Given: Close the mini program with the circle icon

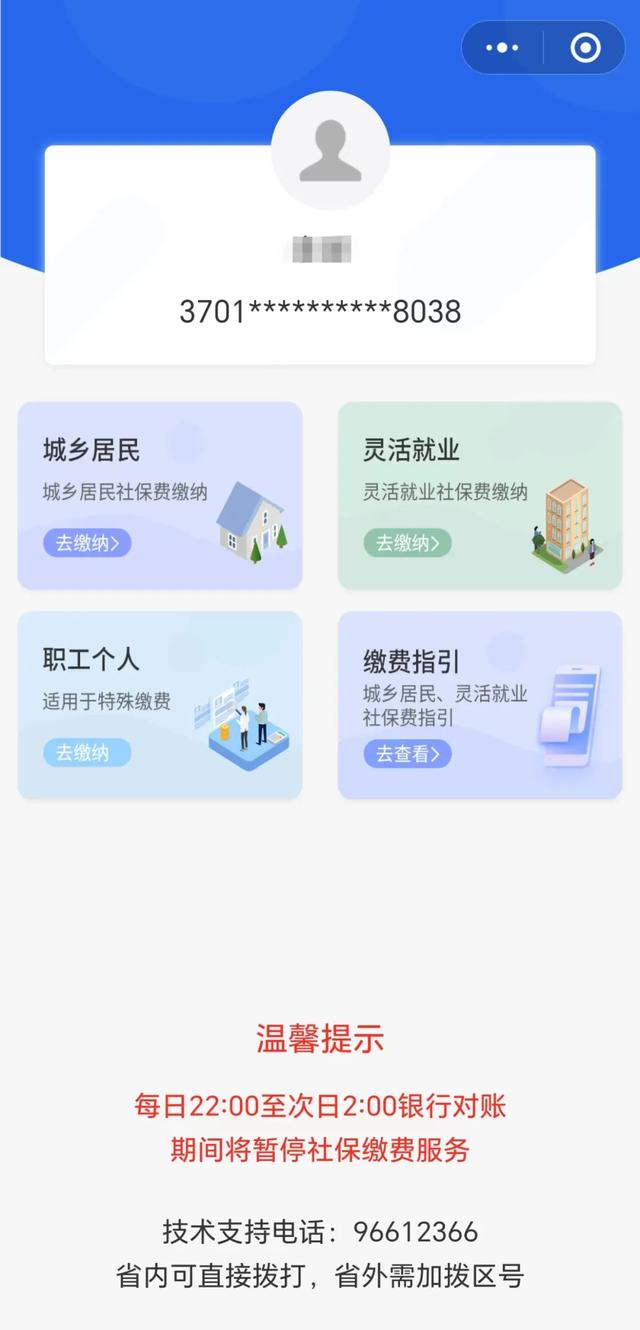Looking at the screenshot, I should coord(585,47).
